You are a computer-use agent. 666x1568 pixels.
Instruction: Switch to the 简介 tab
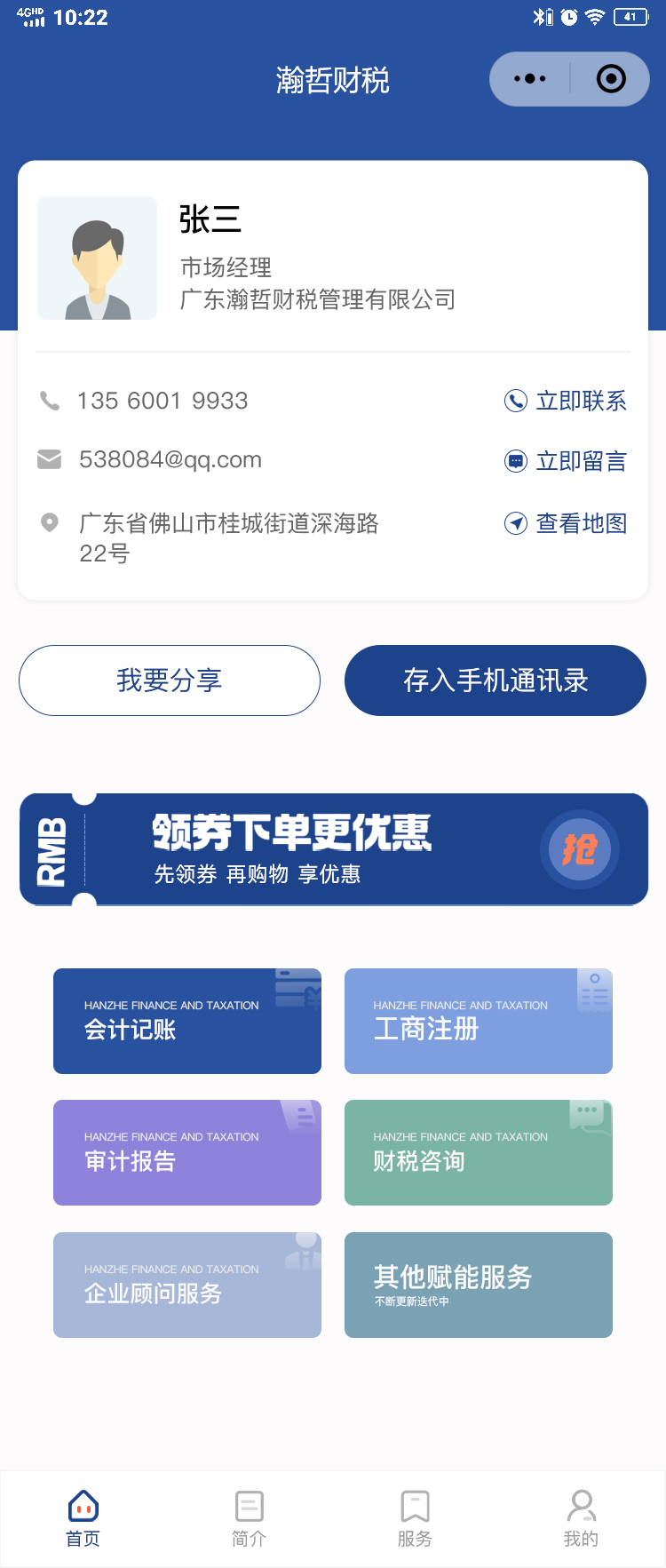tap(250, 1518)
